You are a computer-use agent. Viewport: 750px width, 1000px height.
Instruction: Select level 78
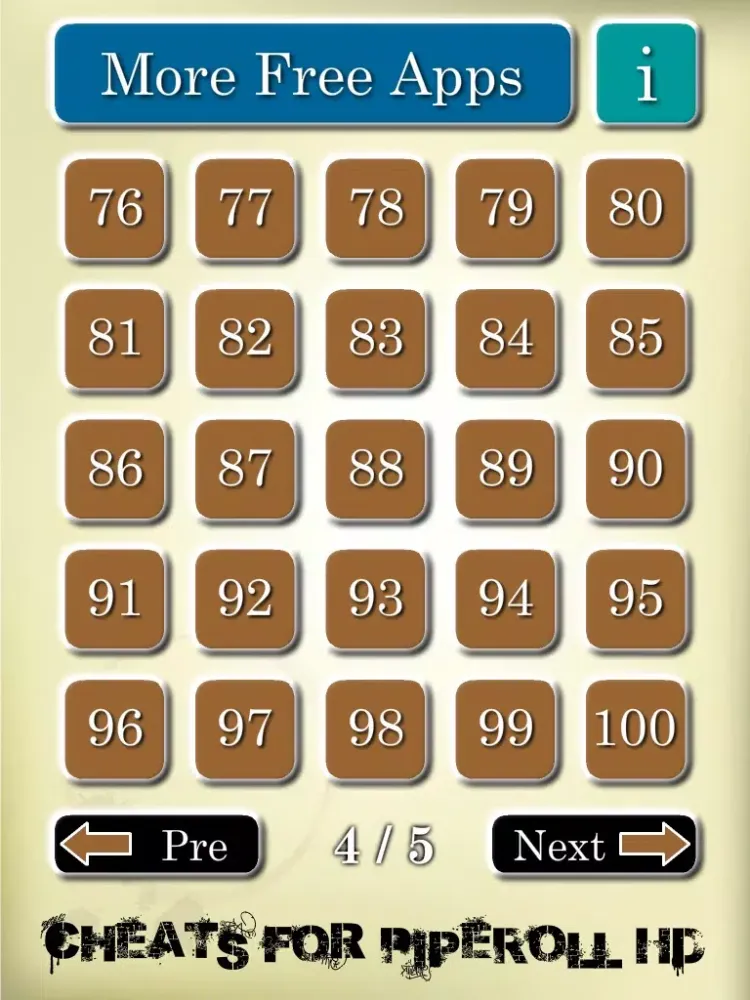click(x=375, y=208)
